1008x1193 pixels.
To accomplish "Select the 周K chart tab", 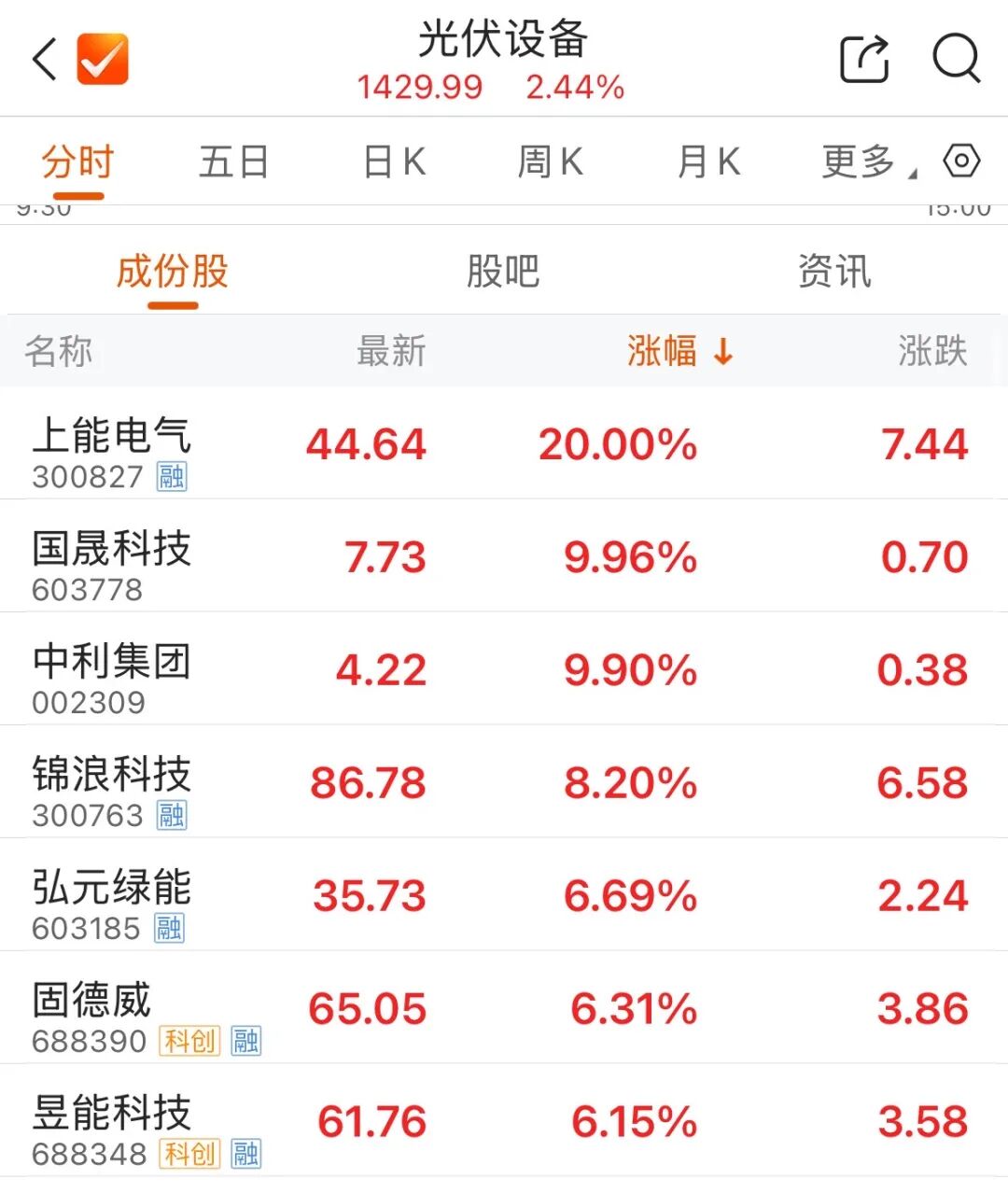I will pyautogui.click(x=550, y=162).
